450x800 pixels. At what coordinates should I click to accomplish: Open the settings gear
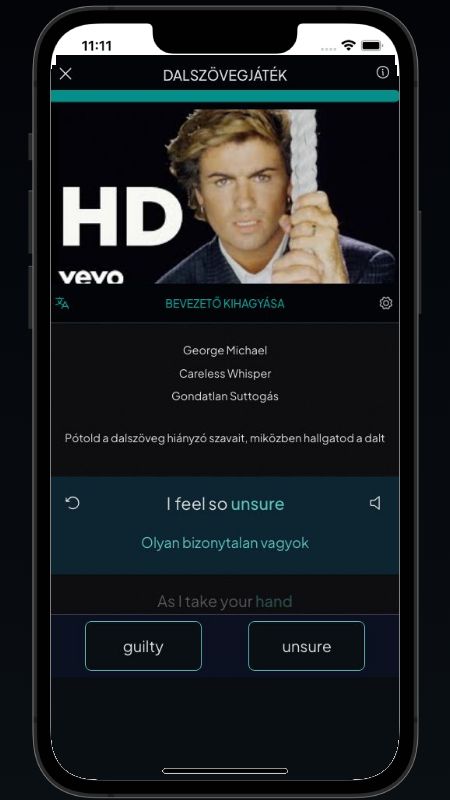386,303
